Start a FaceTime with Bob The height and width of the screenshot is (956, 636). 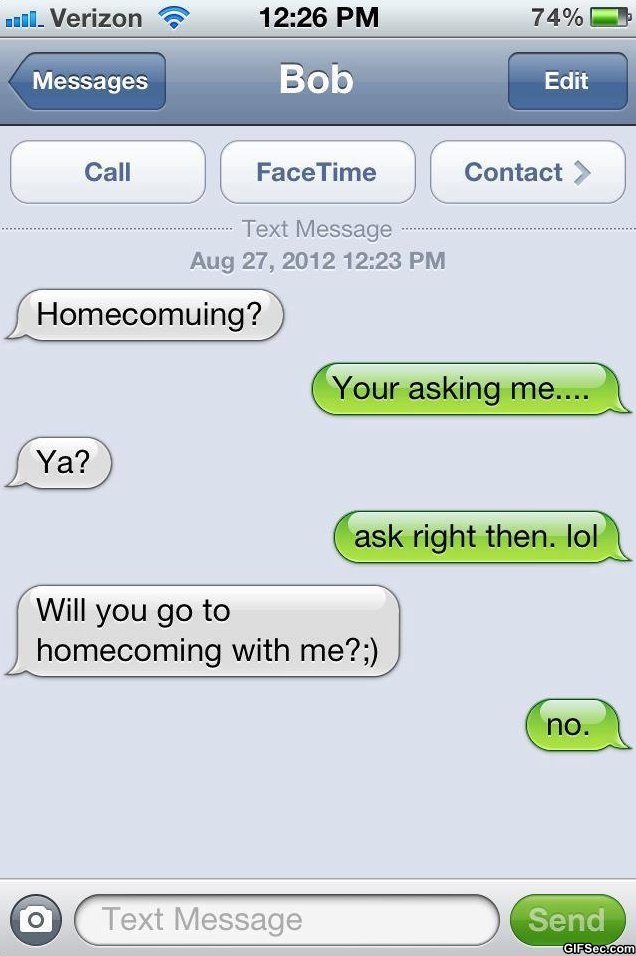coord(316,172)
